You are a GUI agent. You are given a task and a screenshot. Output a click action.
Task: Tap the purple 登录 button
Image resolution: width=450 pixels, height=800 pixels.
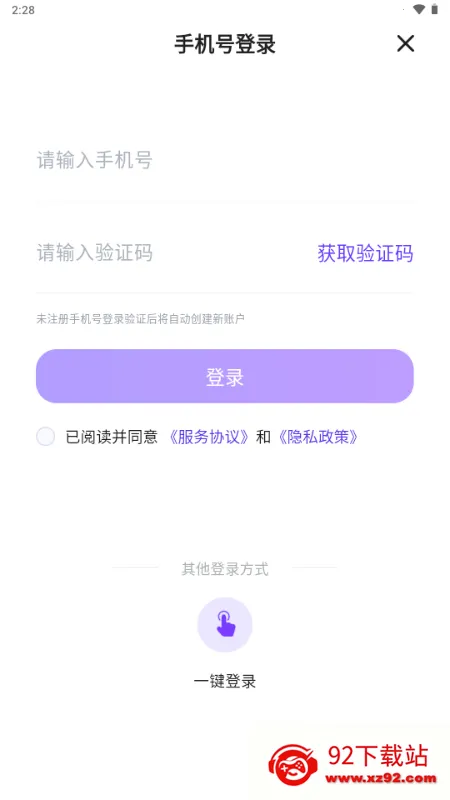224,376
